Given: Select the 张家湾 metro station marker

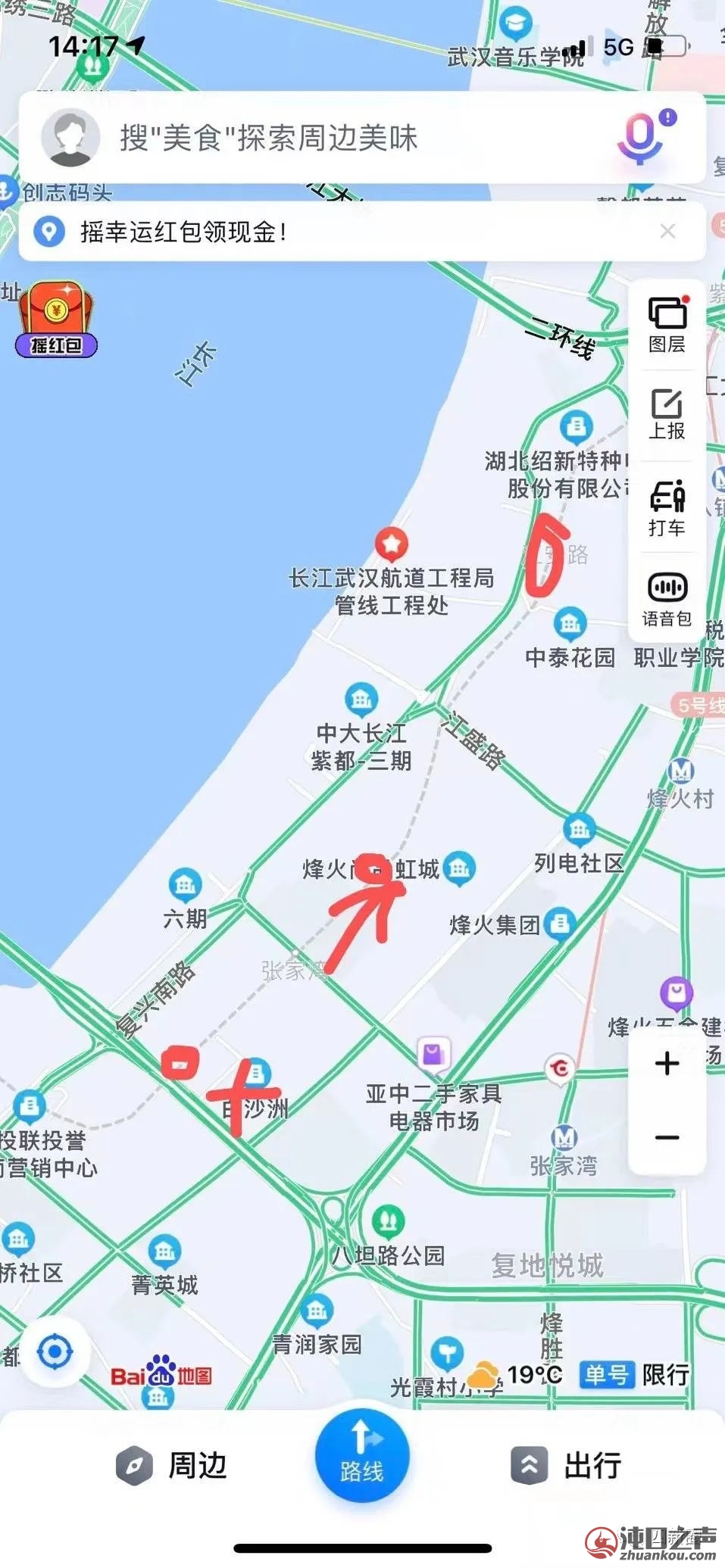Looking at the screenshot, I should tap(564, 1138).
